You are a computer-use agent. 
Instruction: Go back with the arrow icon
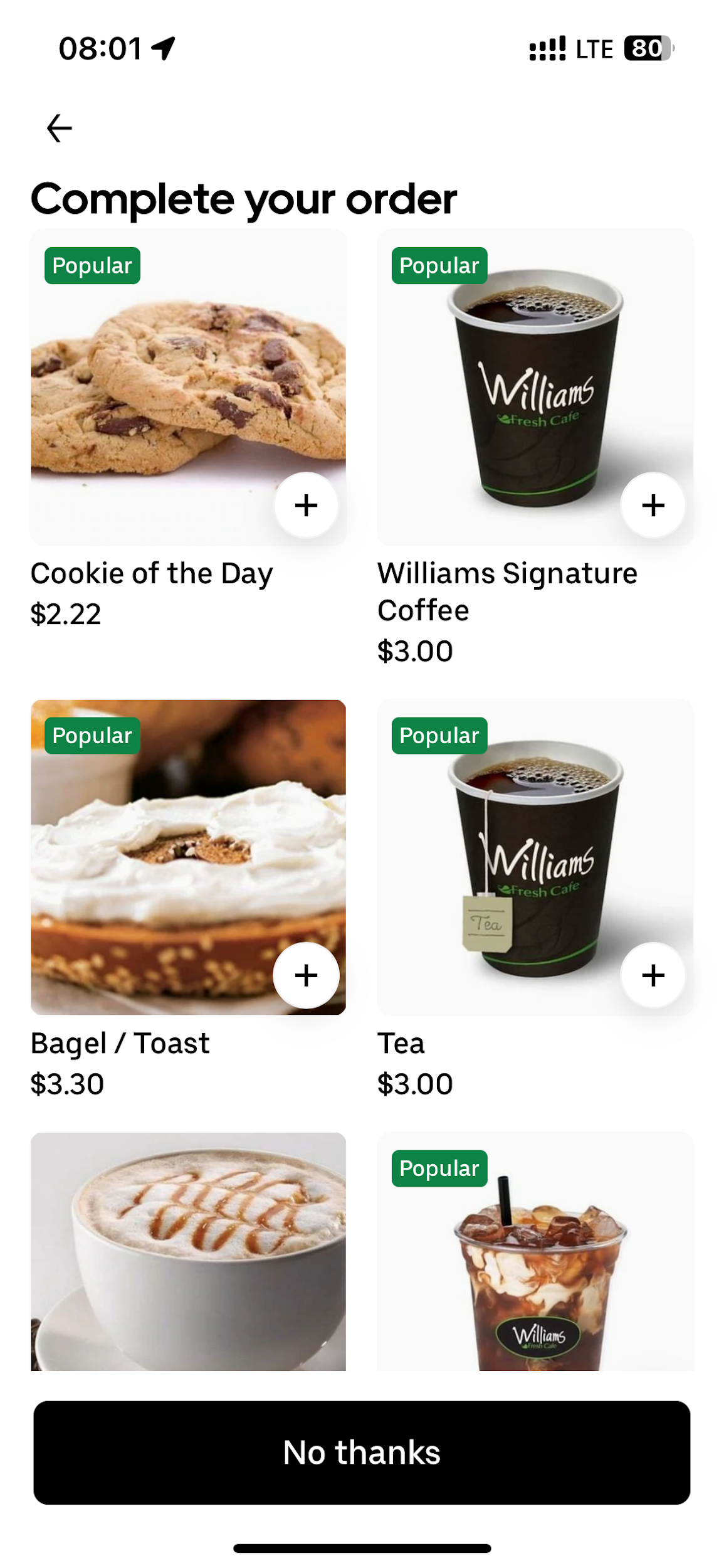click(60, 129)
